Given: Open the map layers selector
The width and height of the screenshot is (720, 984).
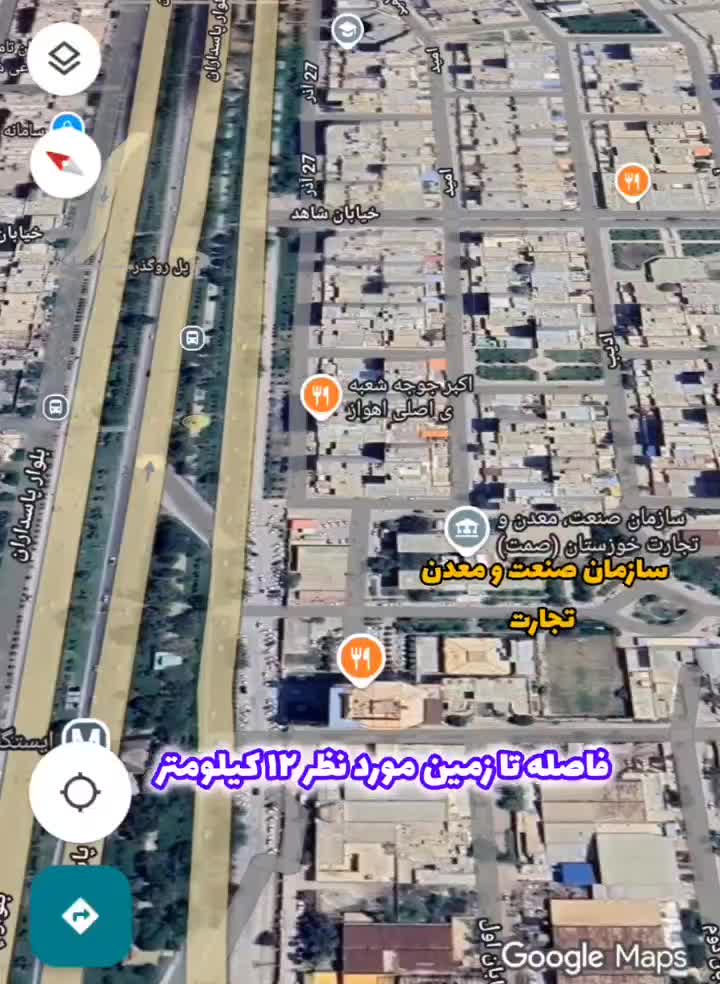Looking at the screenshot, I should 64,60.
